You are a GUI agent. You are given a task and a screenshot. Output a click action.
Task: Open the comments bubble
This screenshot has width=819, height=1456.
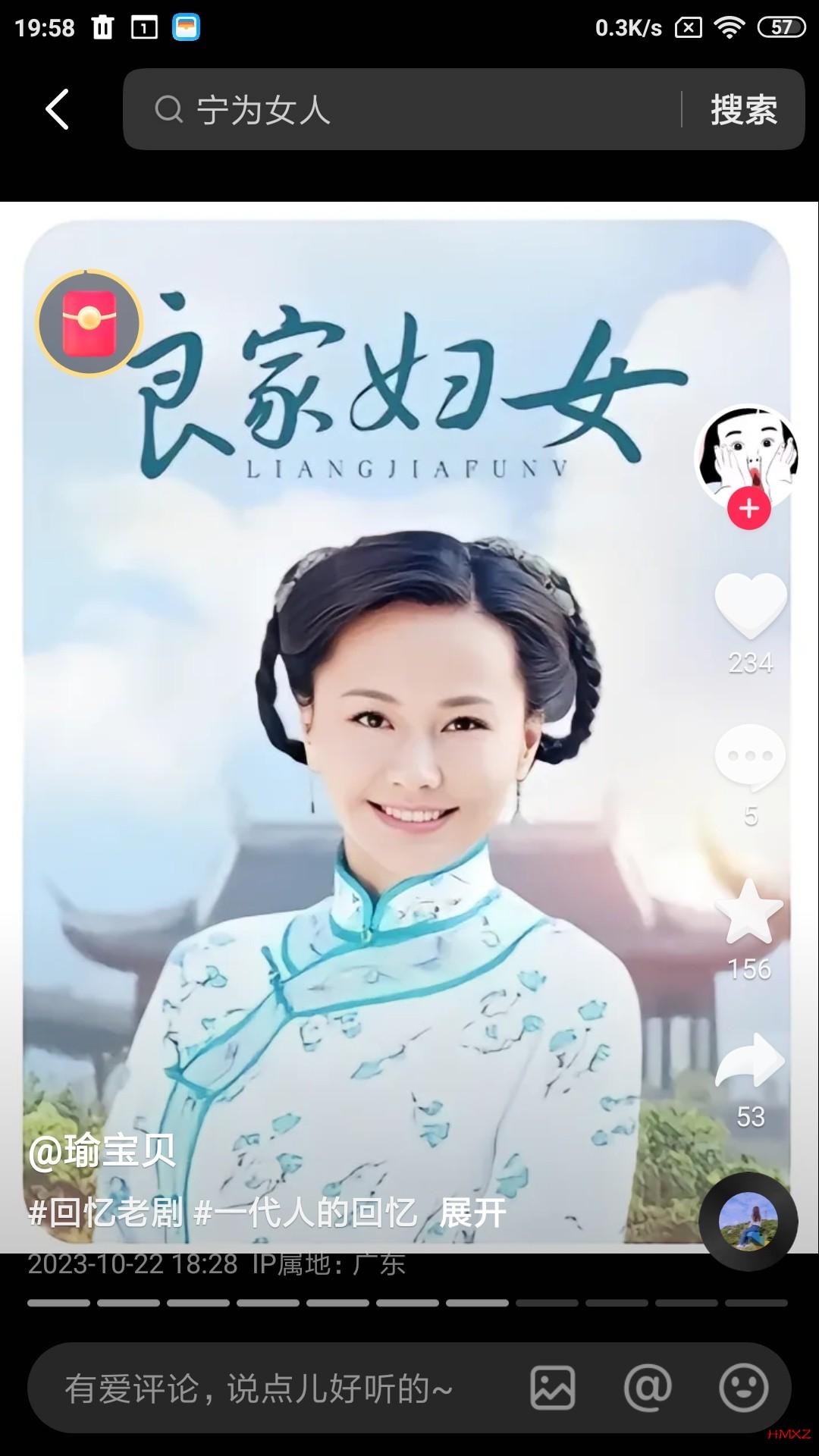tap(750, 758)
